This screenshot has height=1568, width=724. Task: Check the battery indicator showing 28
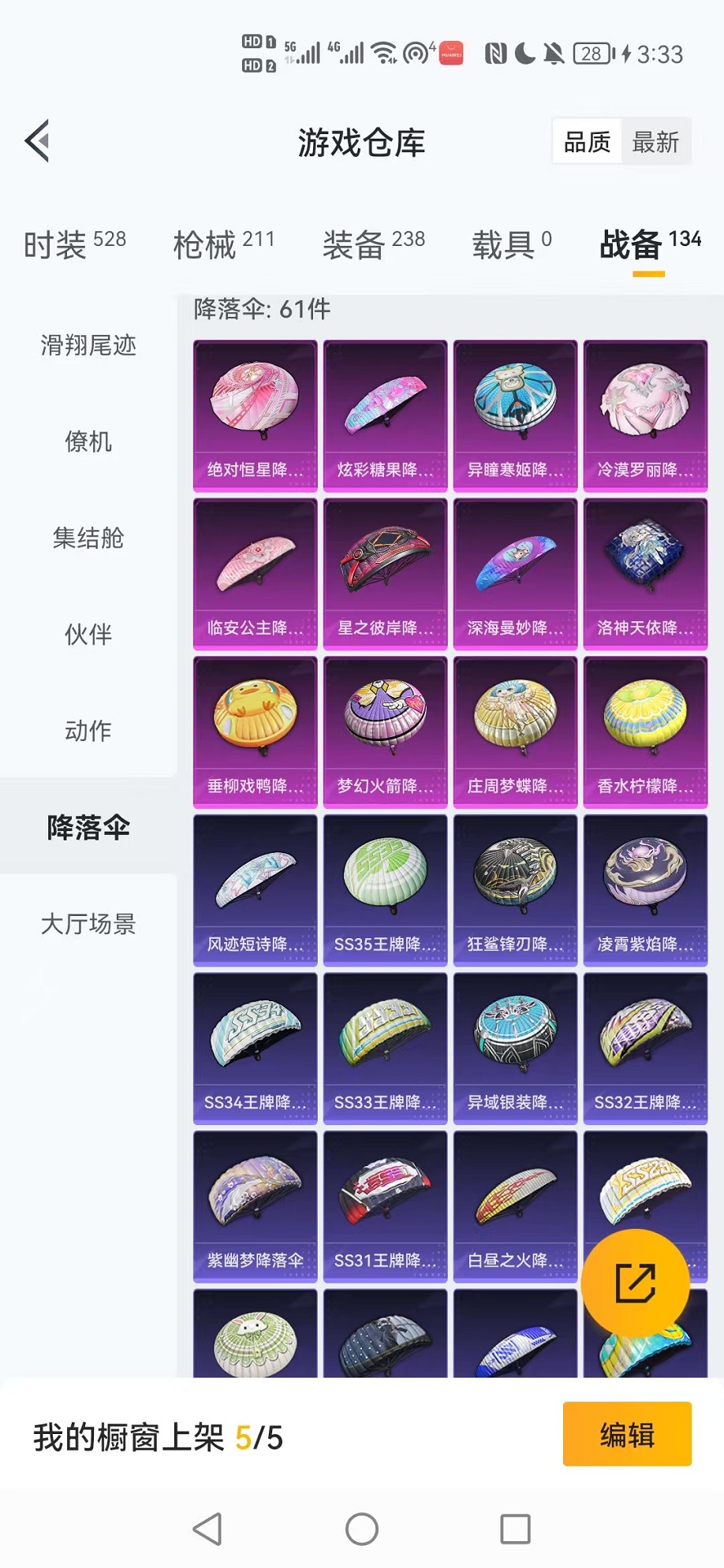[x=590, y=51]
